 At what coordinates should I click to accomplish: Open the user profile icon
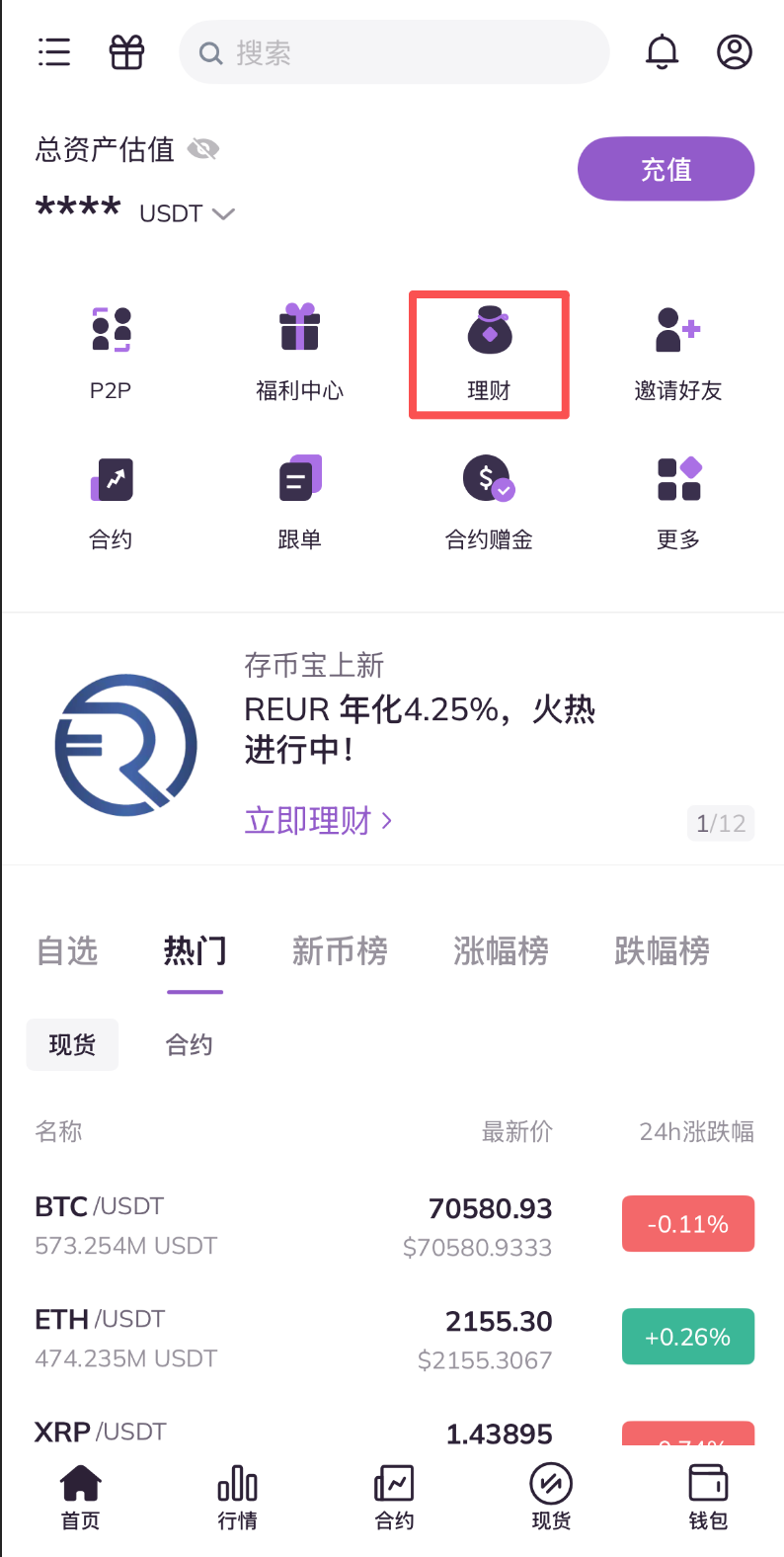[734, 51]
